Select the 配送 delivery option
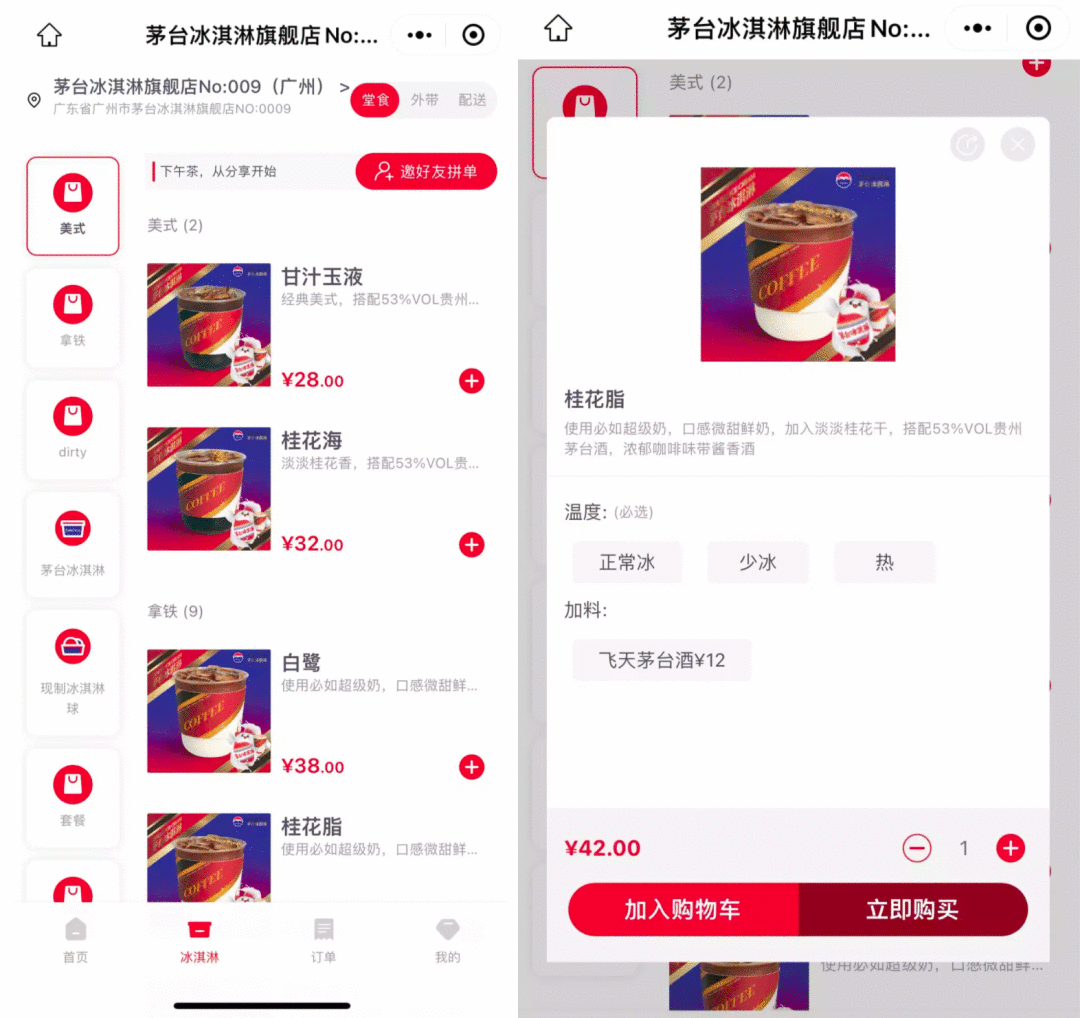Image resolution: width=1080 pixels, height=1018 pixels. (472, 100)
